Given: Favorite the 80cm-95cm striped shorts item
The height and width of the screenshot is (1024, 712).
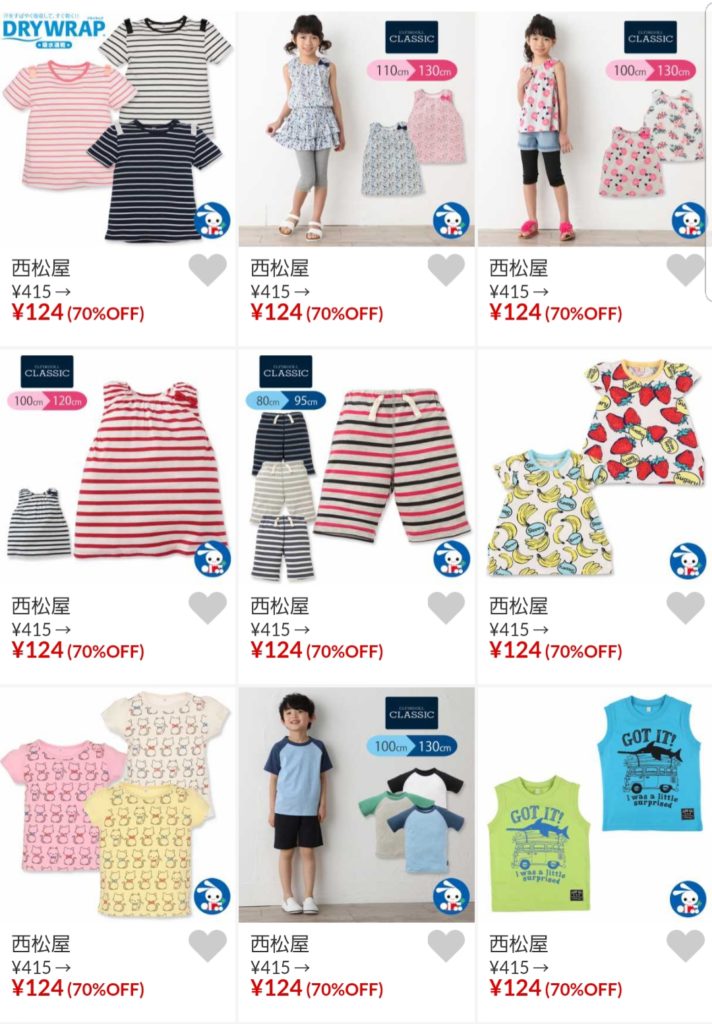Looking at the screenshot, I should [446, 608].
